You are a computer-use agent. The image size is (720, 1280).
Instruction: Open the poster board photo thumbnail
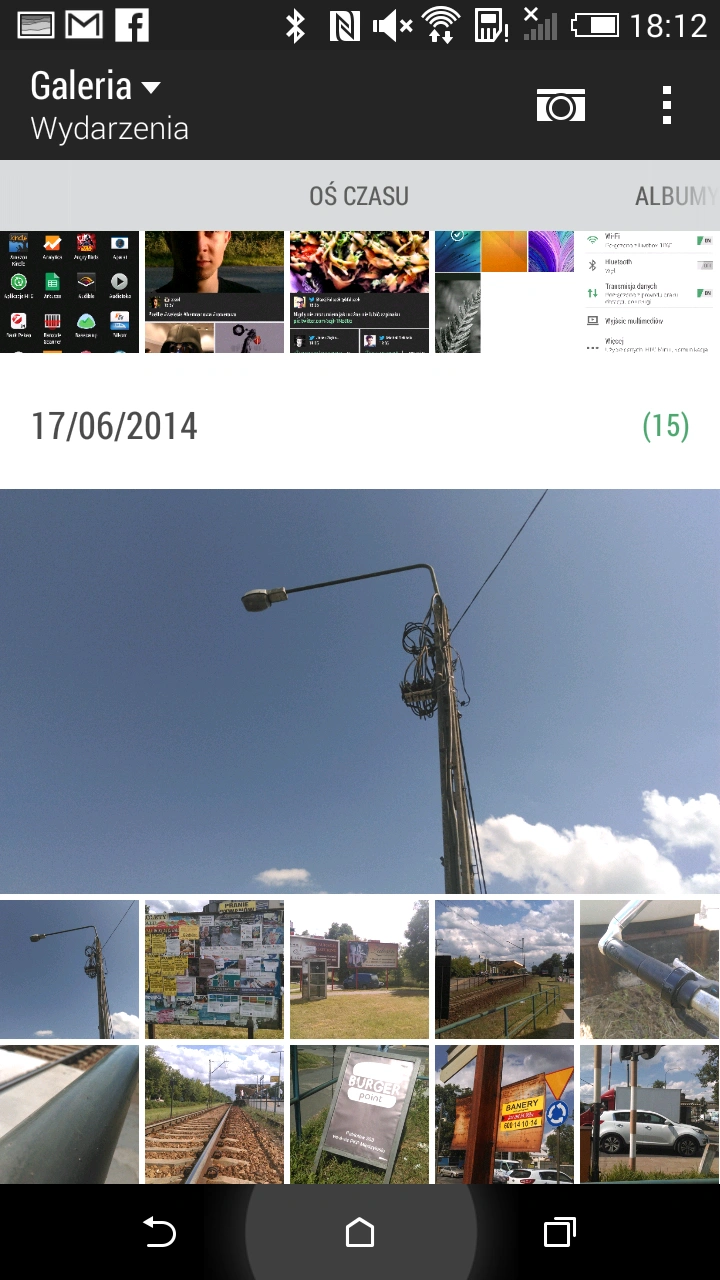pos(214,969)
